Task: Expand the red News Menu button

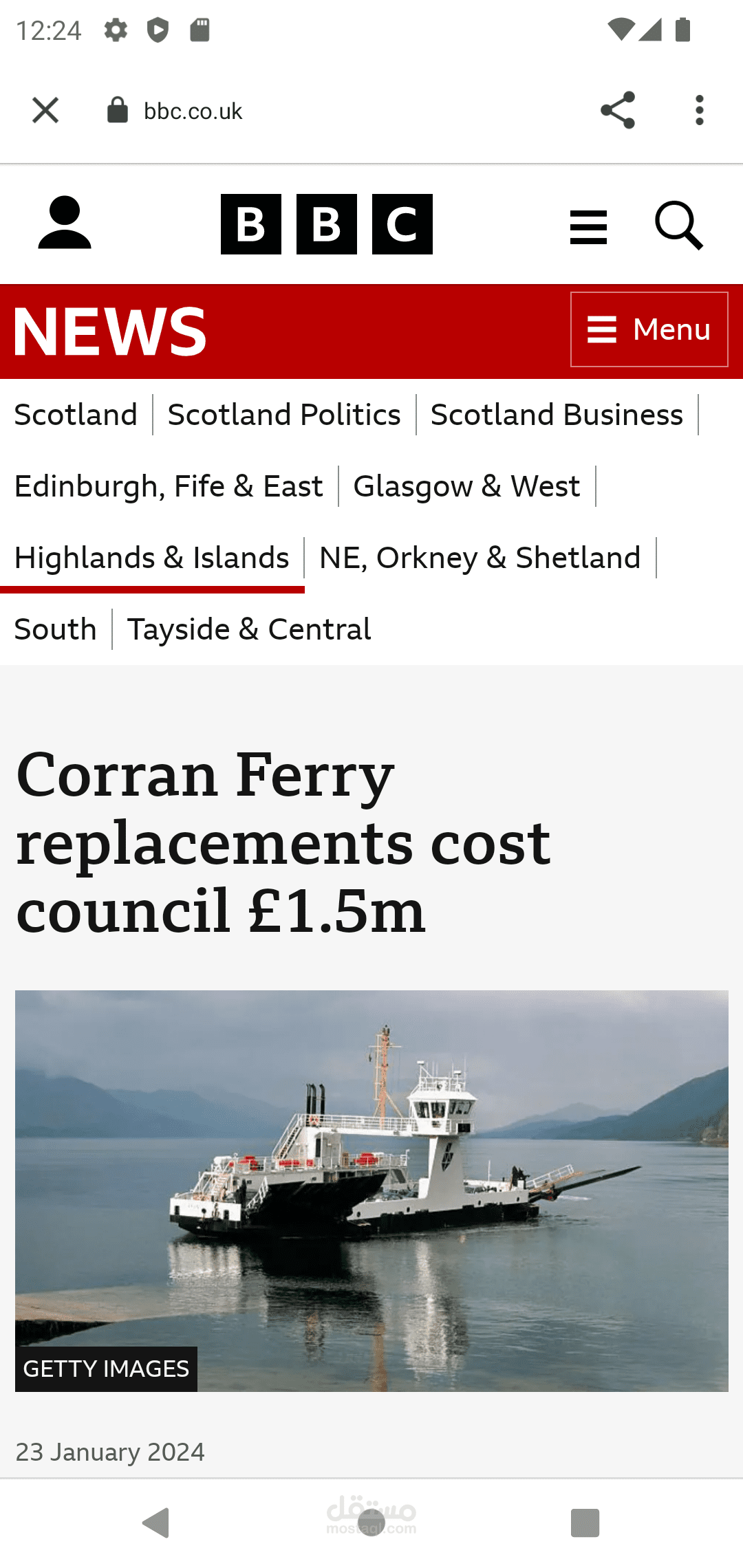Action: [x=649, y=329]
